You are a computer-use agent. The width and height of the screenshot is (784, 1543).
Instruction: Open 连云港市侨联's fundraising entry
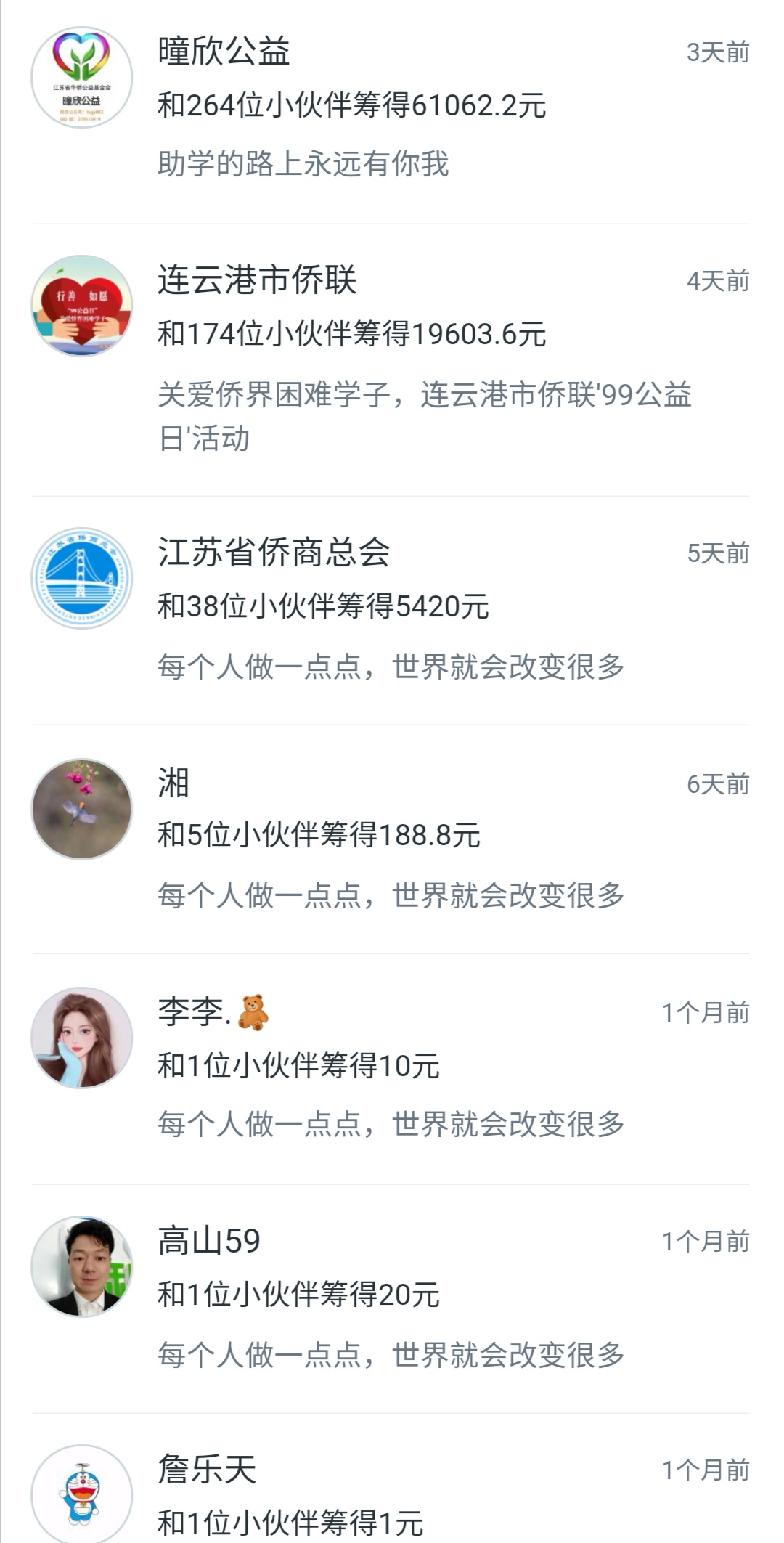pyautogui.click(x=391, y=356)
